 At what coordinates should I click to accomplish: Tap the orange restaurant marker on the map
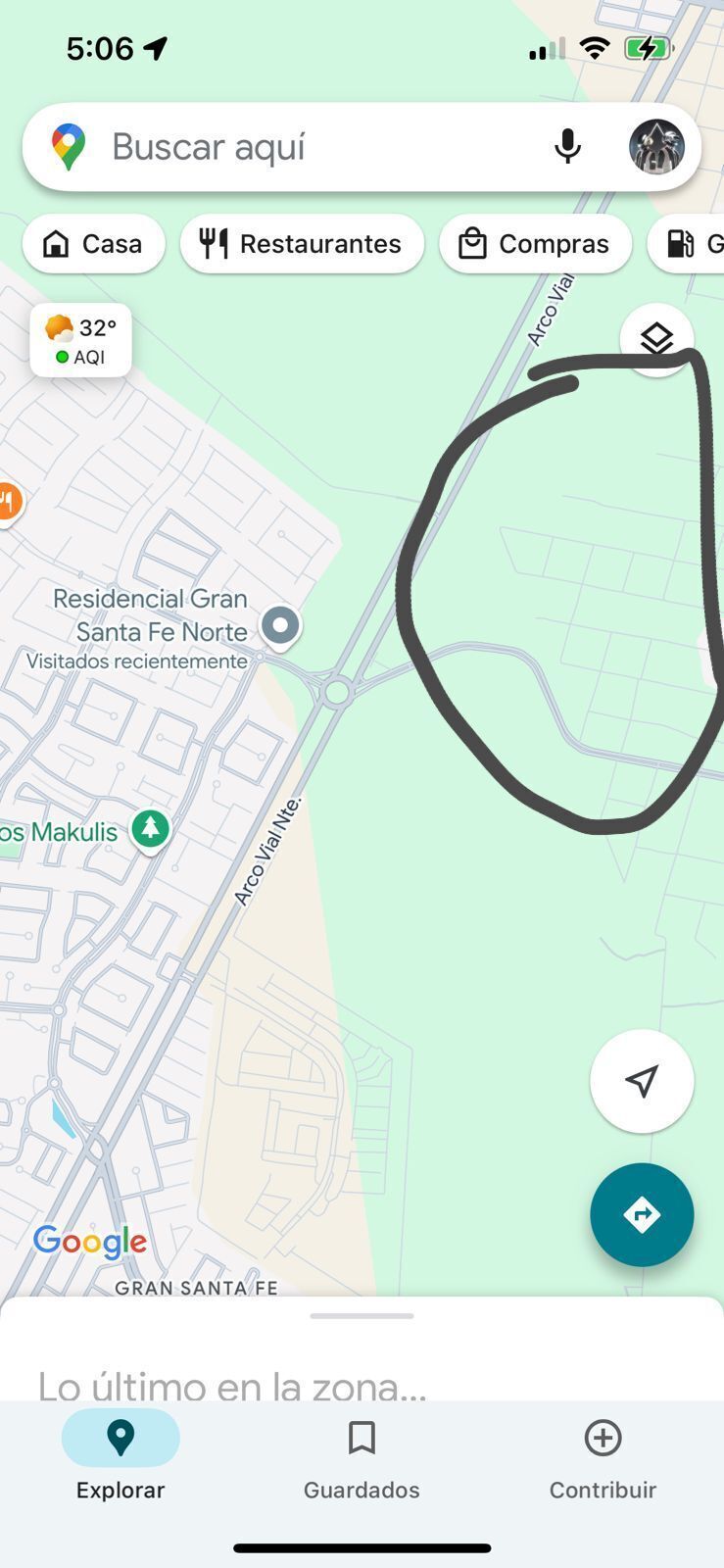[x=8, y=504]
